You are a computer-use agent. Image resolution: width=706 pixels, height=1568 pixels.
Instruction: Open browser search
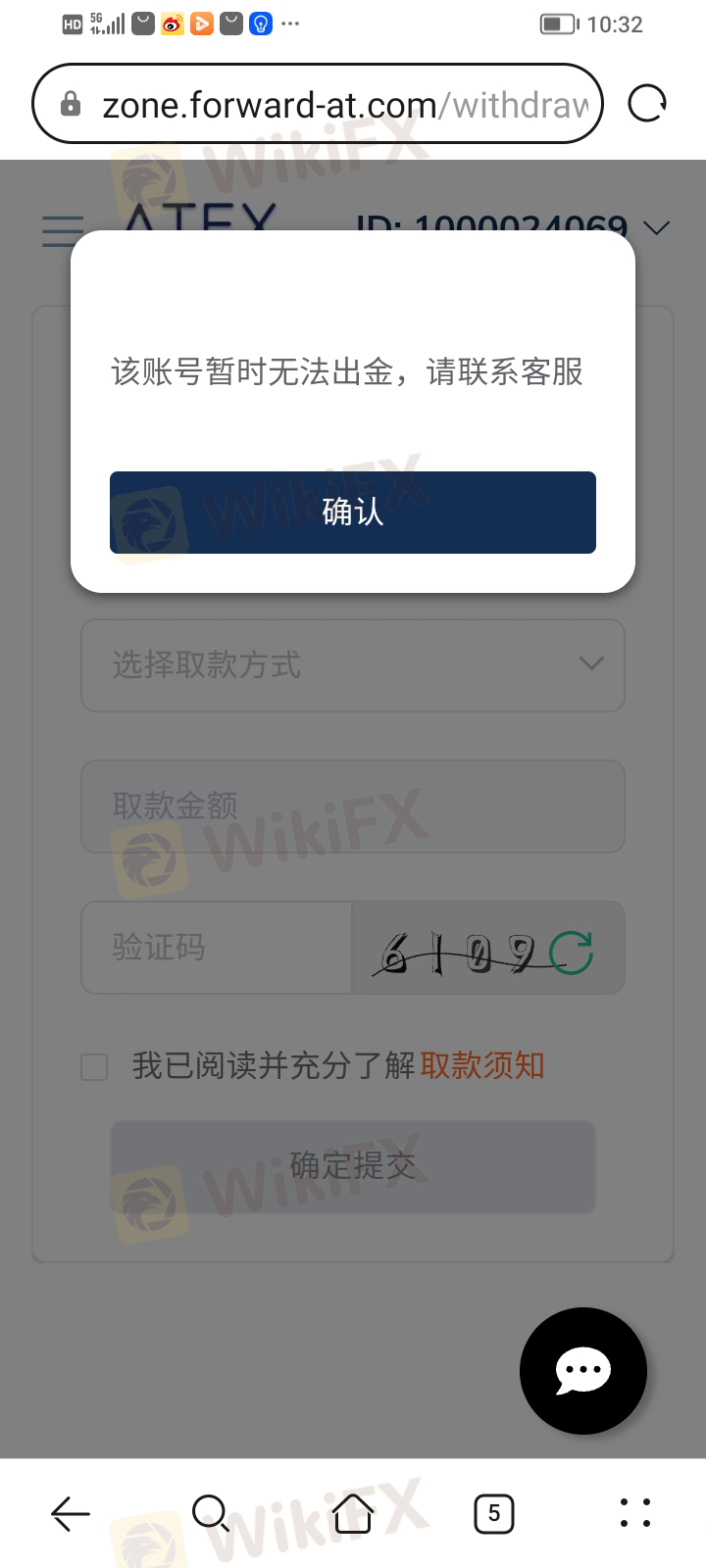(211, 1514)
